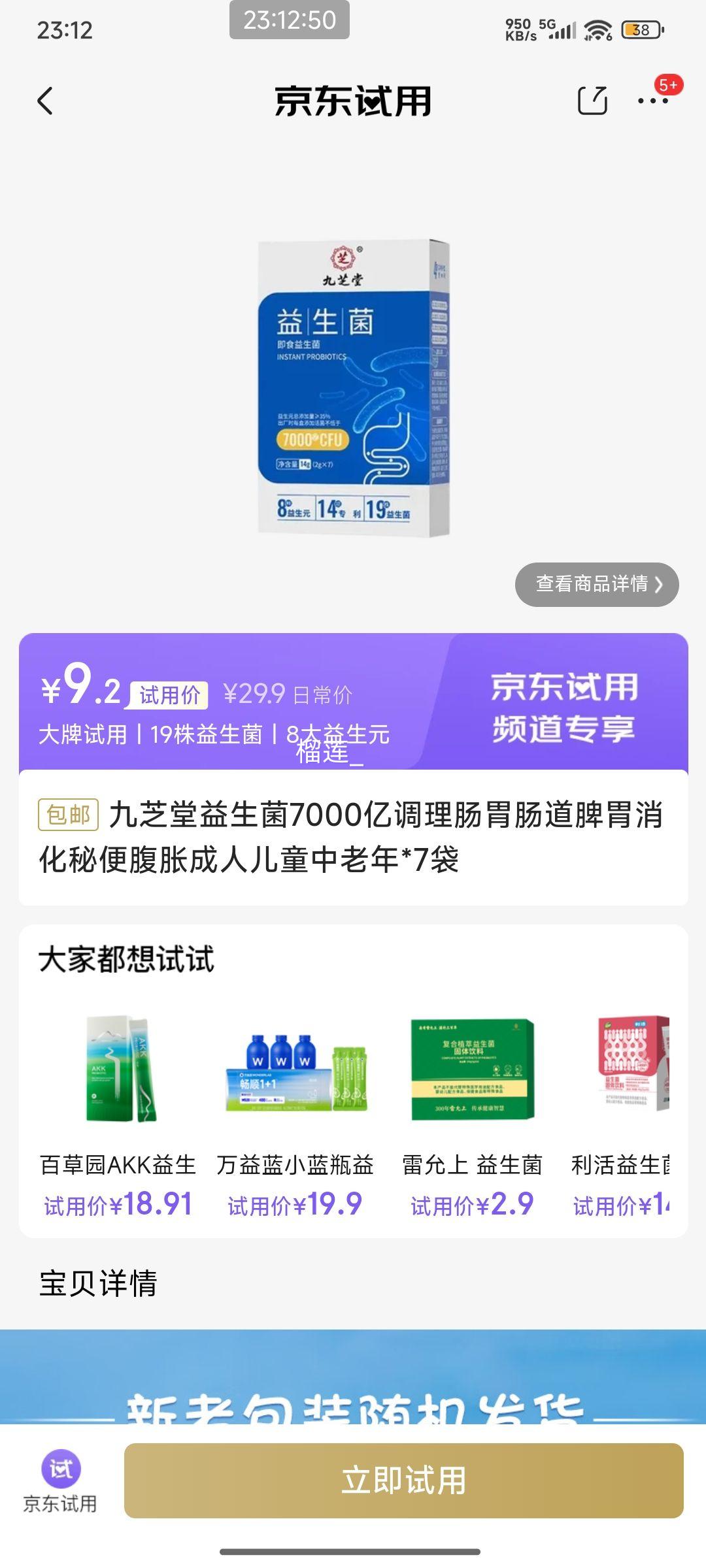
Task: Open the three-dot overflow menu
Action: tap(652, 101)
